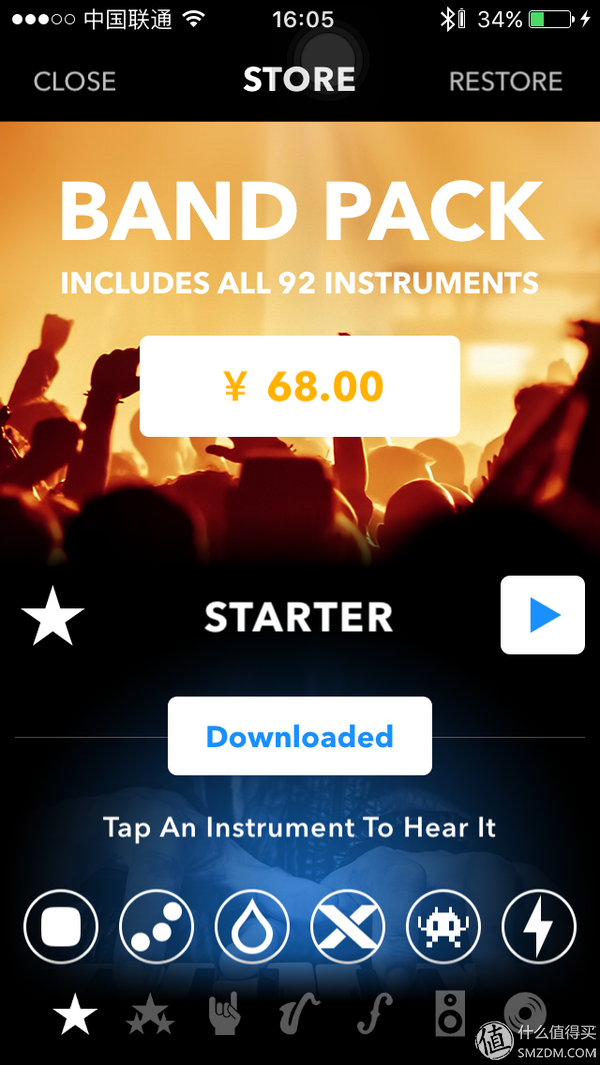This screenshot has height=1065, width=600.
Task: Hear the rounded square instrument
Action: pos(61,927)
